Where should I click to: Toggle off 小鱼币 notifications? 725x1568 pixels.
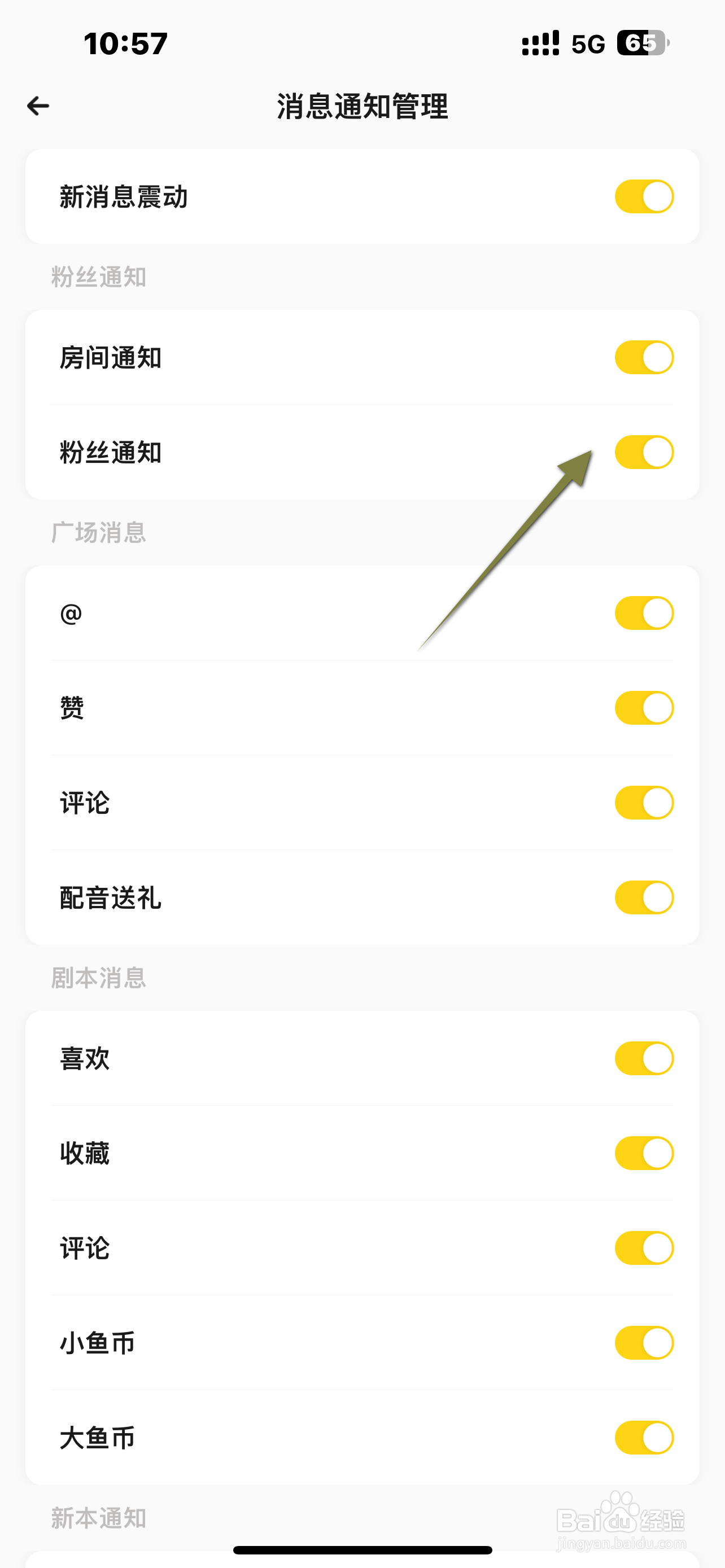point(644,1343)
